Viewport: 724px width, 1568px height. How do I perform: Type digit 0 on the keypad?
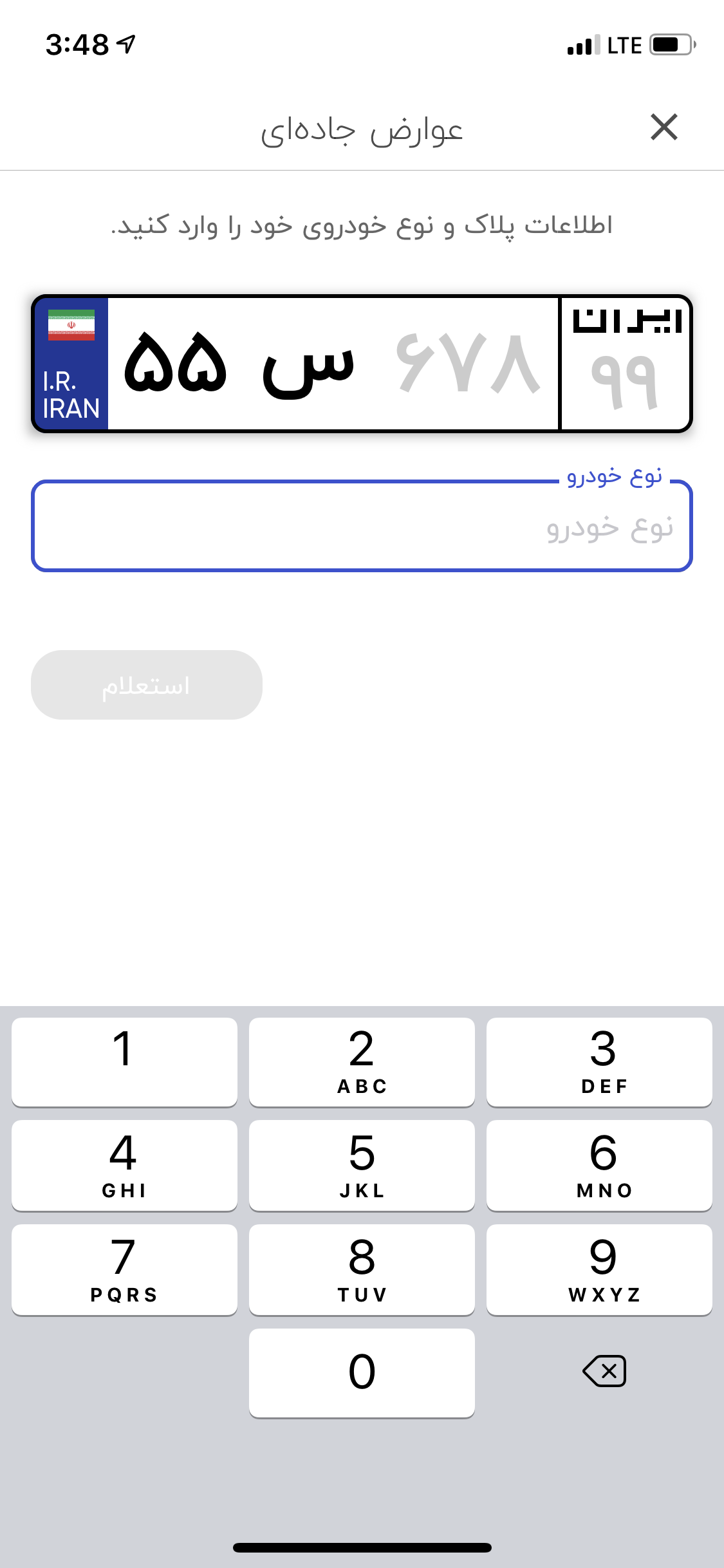coord(362,1373)
